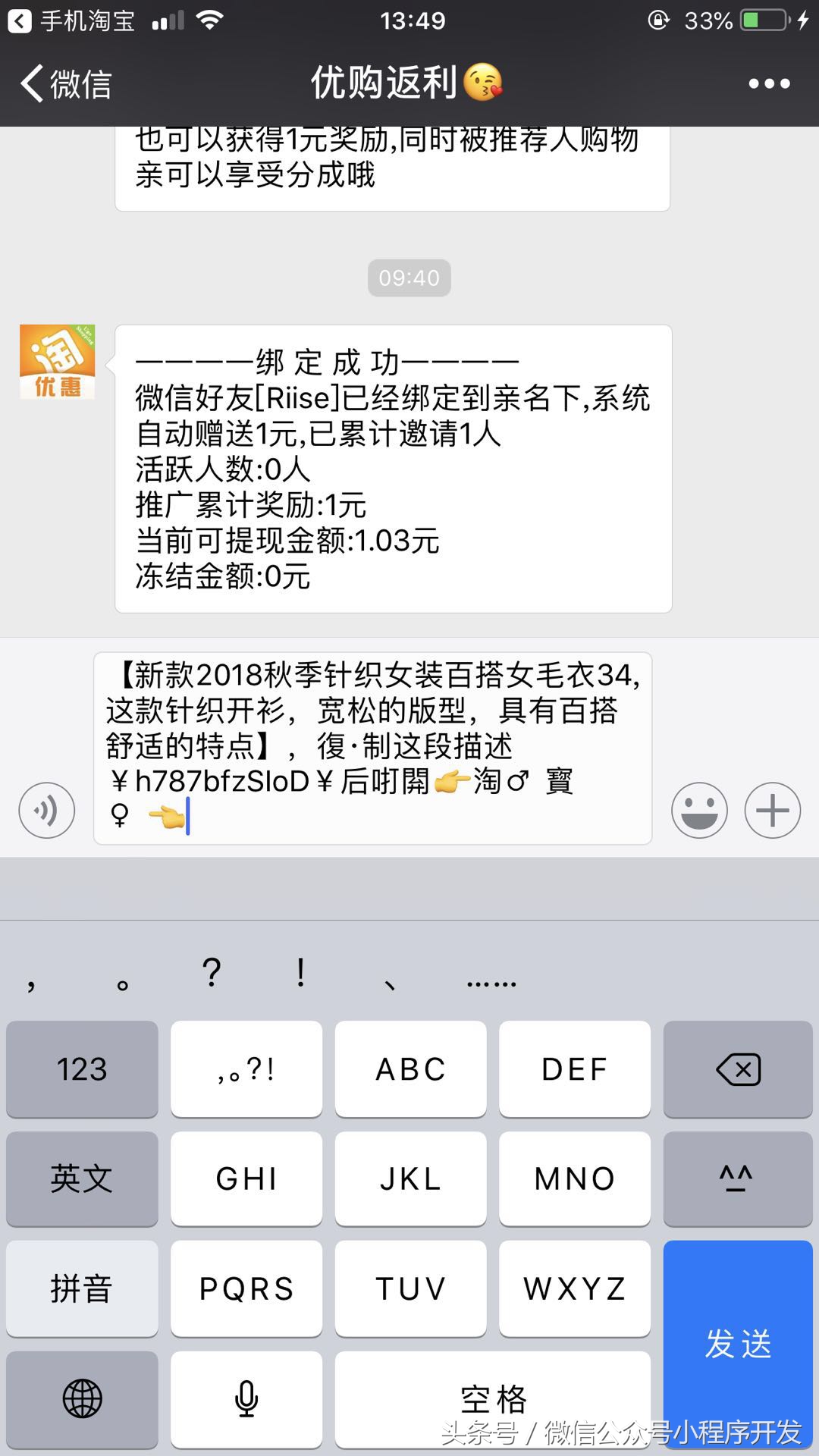Tap the WXYZ keyboard key
Viewport: 819px width, 1456px height.
tap(574, 1289)
